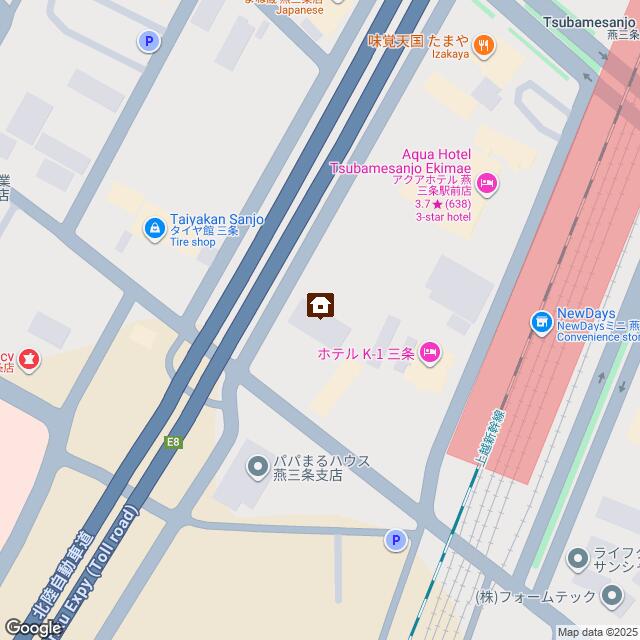Screen dimensions: 640x640
Task: Open the パパまるハウス 燕三条支店 marker
Action: pyautogui.click(x=257, y=467)
